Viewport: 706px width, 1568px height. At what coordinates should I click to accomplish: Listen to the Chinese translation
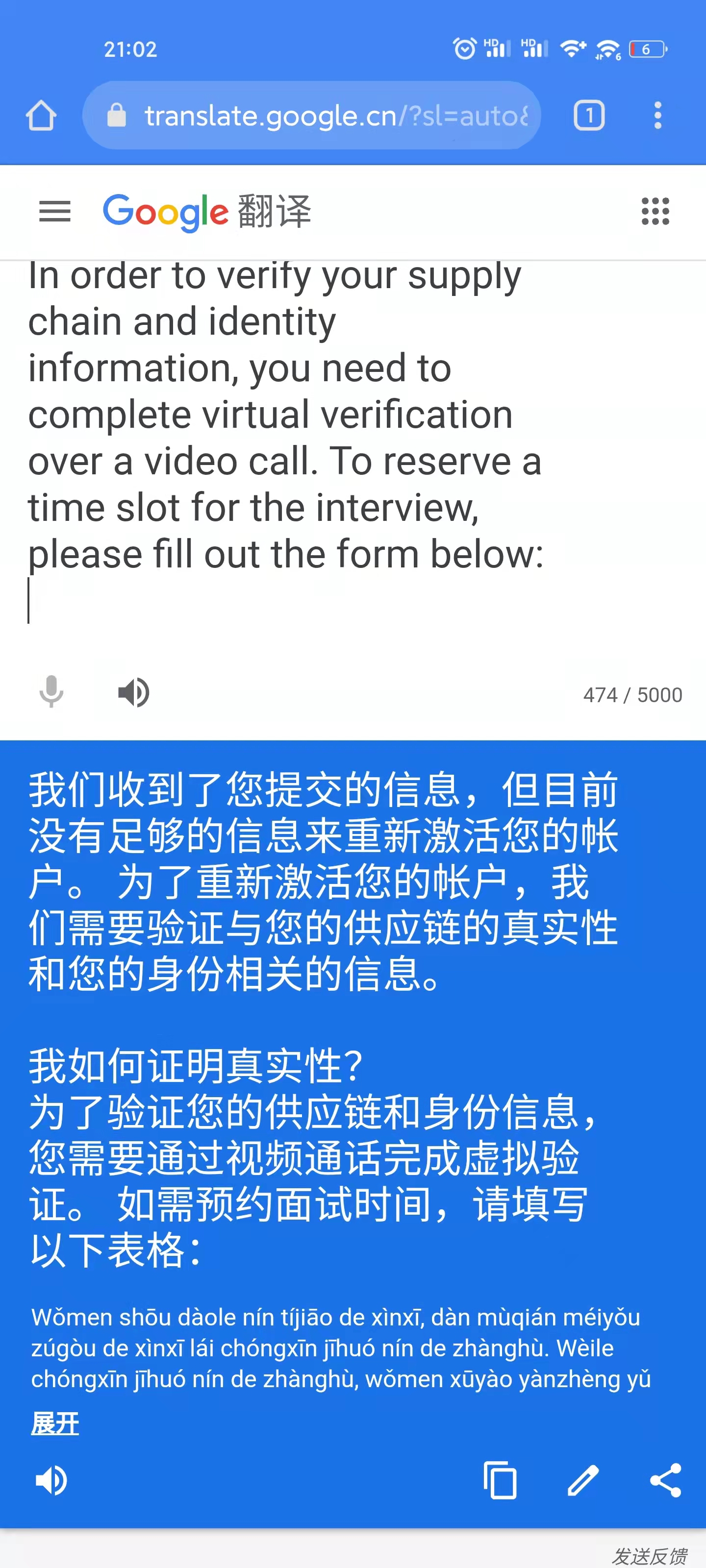51,1480
